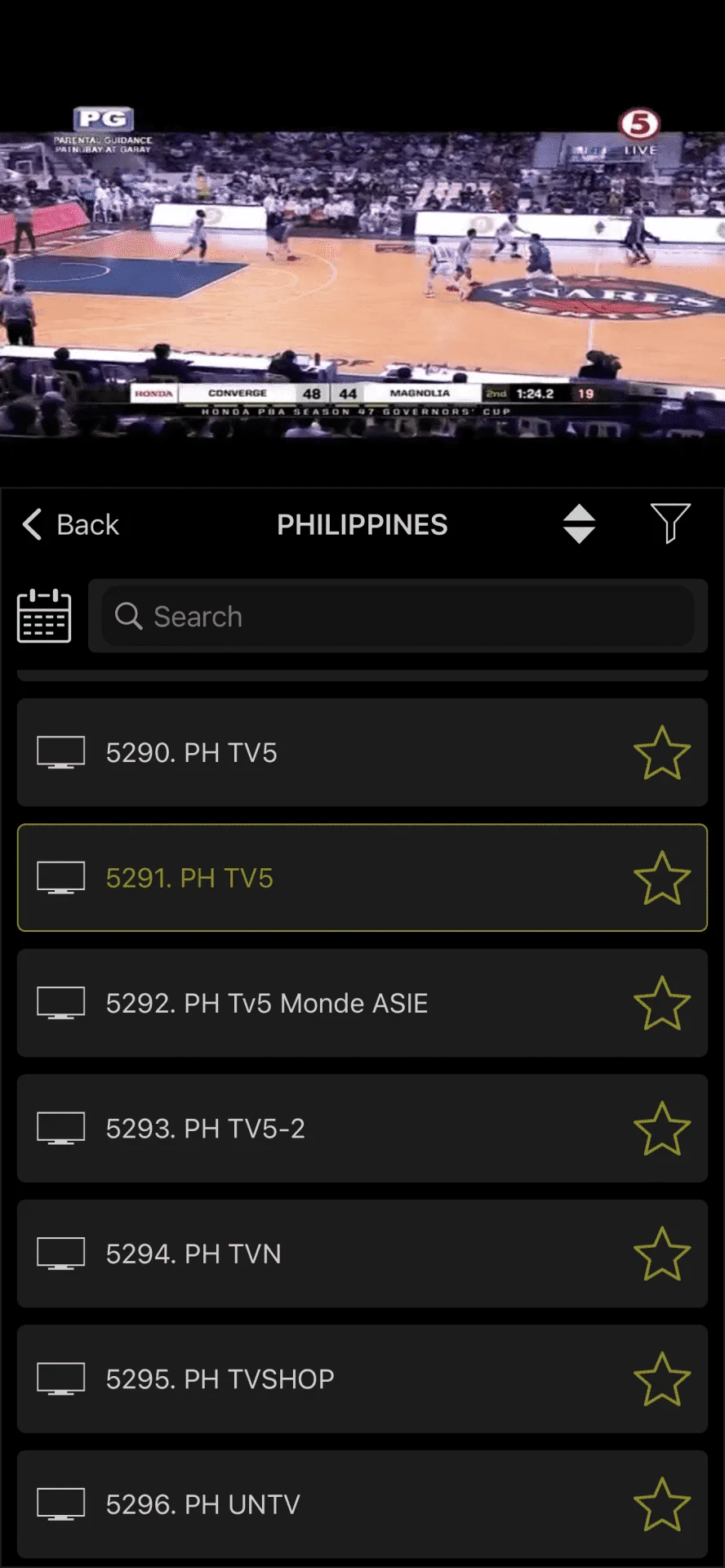Play channel 5296. PH UNTV
Image resolution: width=725 pixels, height=1568 pixels.
(362, 1504)
